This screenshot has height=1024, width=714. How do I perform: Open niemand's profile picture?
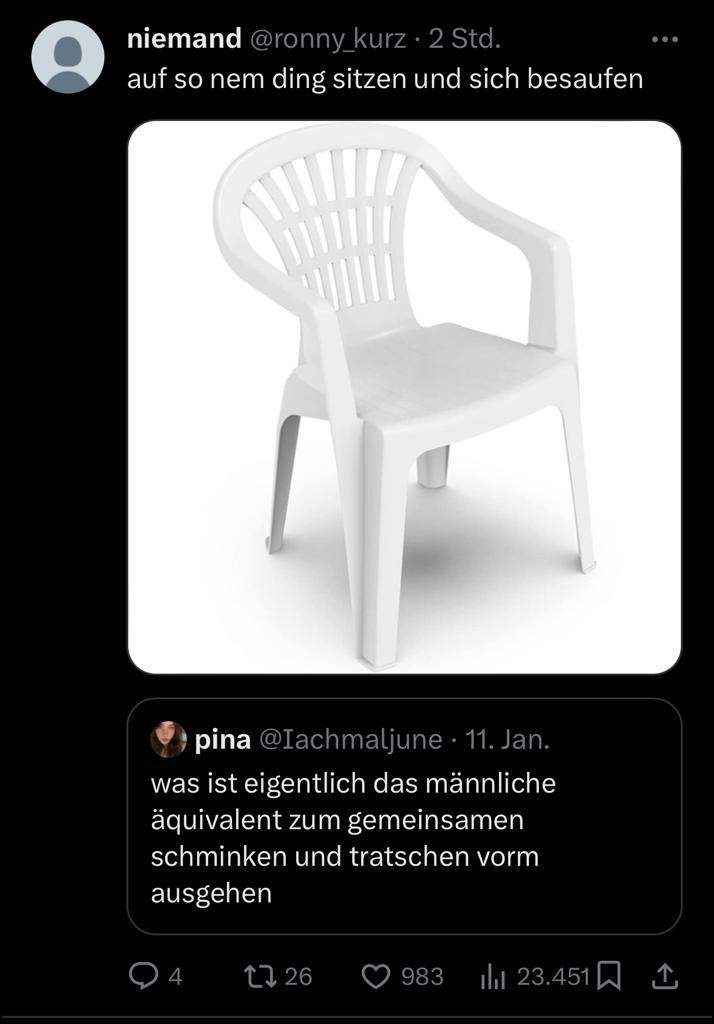pos(68,57)
